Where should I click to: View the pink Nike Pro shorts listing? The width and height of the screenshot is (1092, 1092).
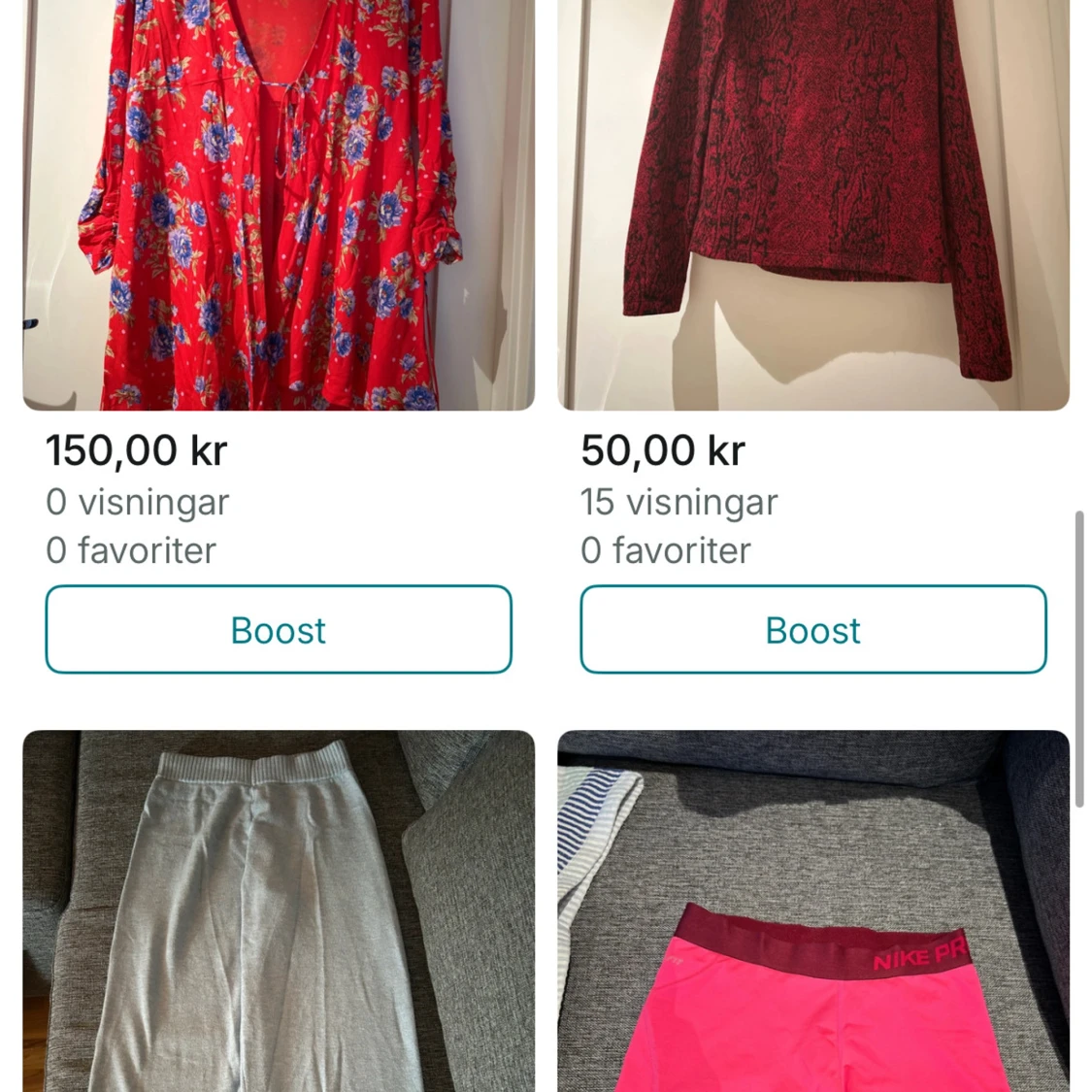pos(813,912)
